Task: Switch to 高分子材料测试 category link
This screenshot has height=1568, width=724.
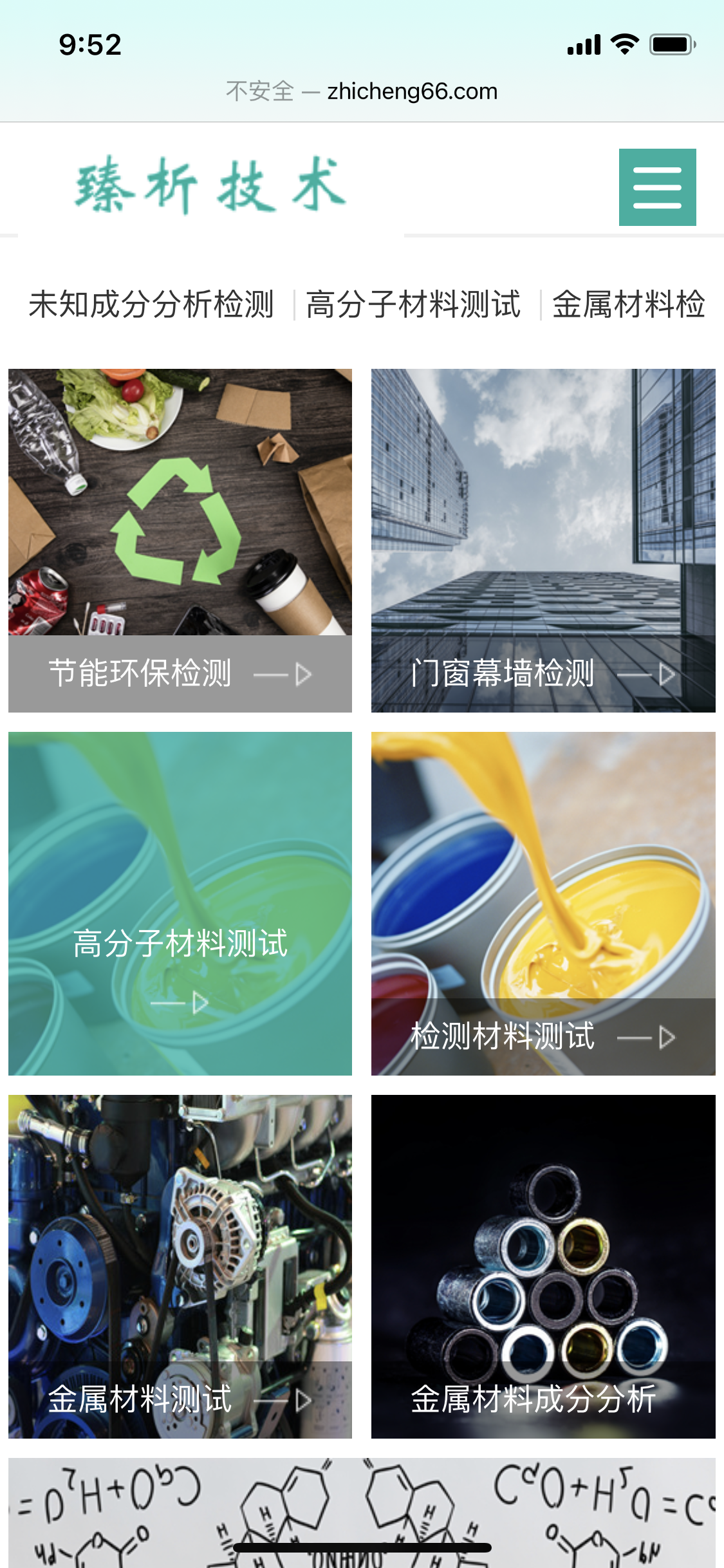Action: pos(413,304)
